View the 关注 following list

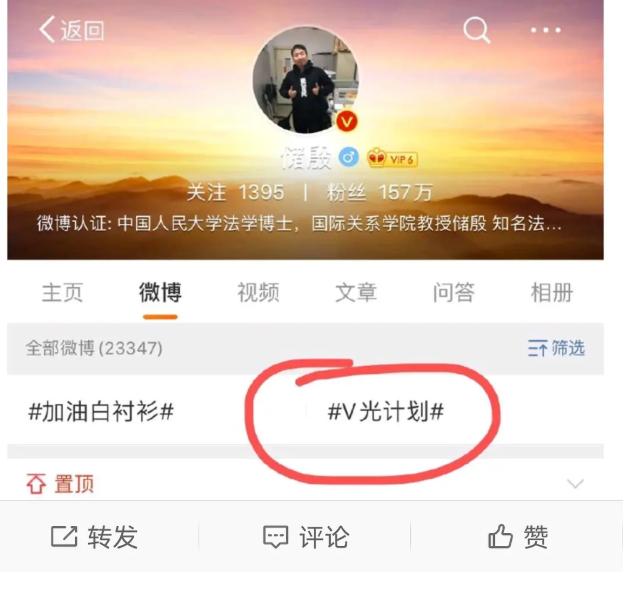point(235,192)
